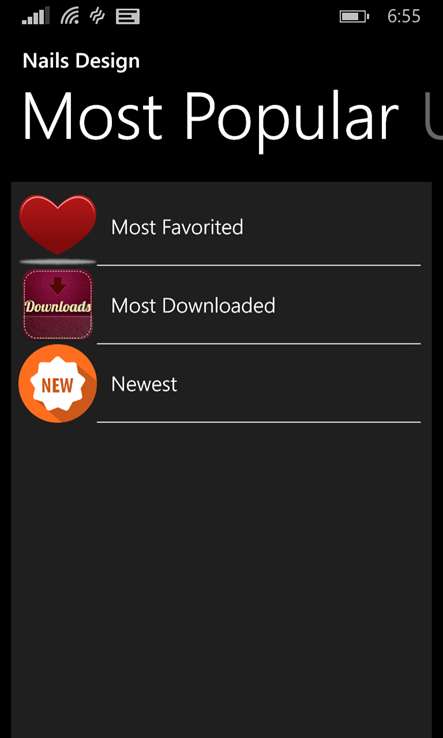Switch to the next pivot tab
443x738 pixels.
click(x=433, y=115)
